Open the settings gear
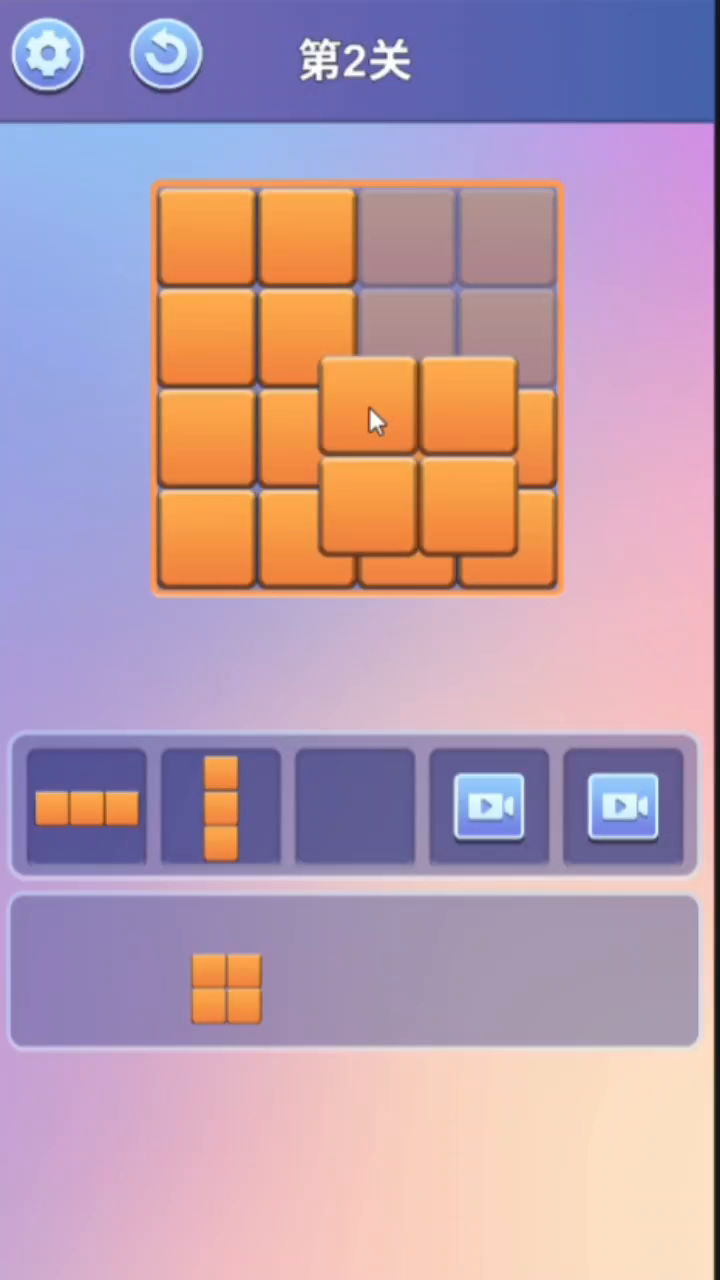720x1280 pixels. click(47, 55)
